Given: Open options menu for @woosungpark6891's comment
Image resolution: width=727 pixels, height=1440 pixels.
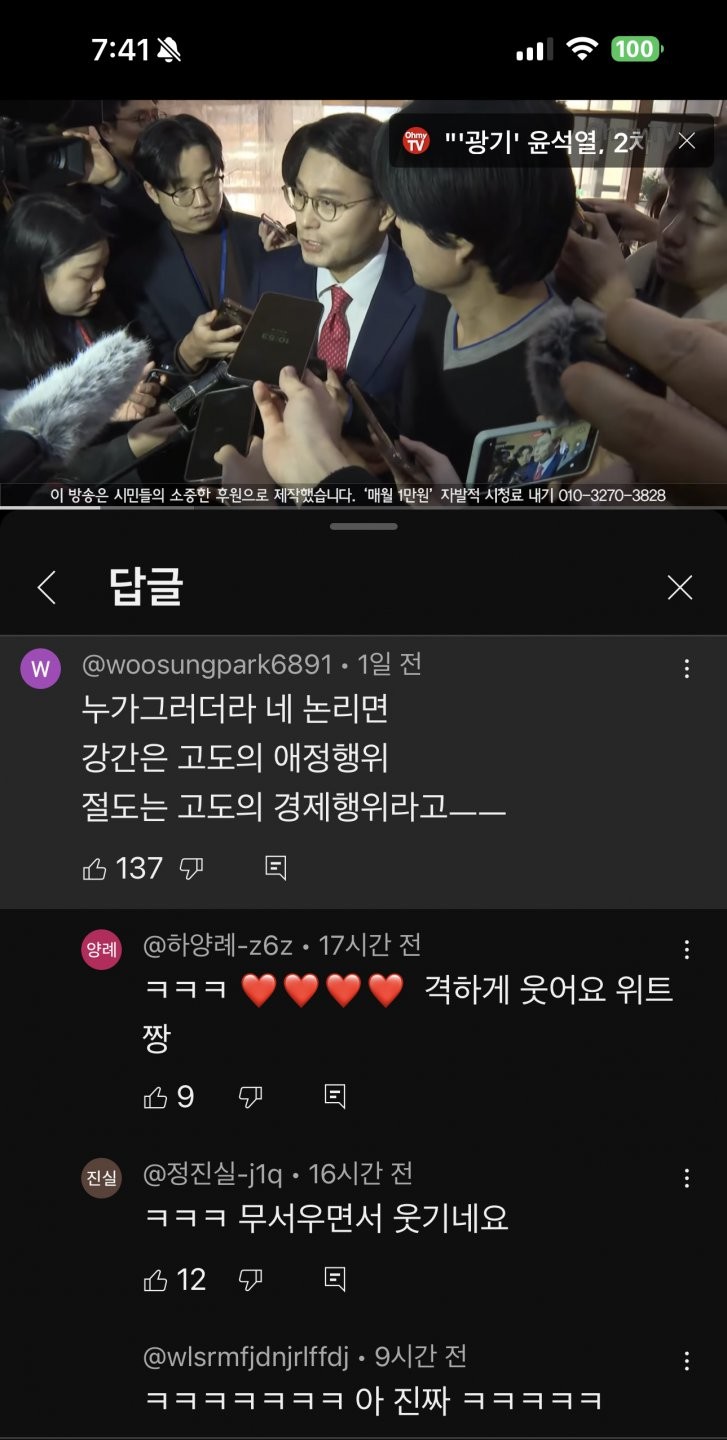Looking at the screenshot, I should (686, 669).
